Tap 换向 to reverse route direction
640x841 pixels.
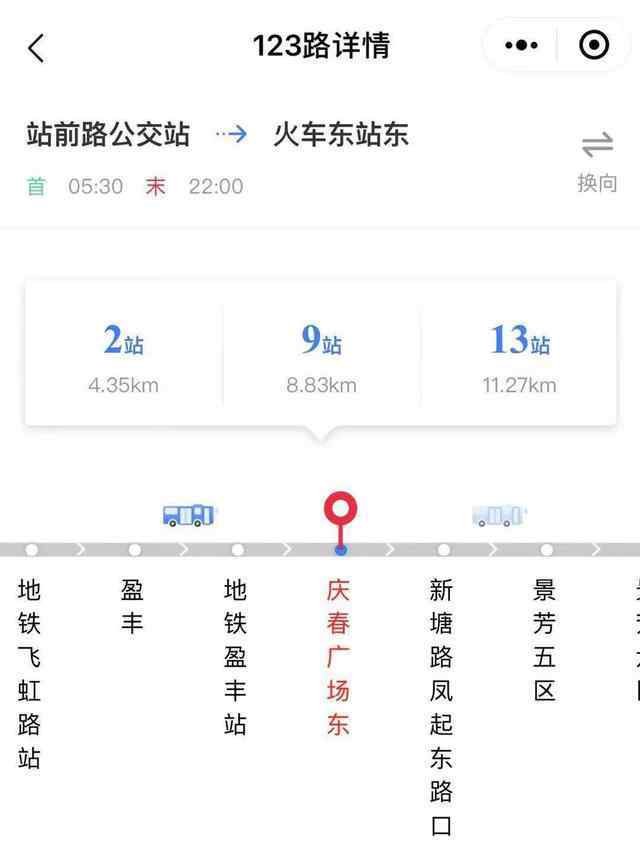click(x=597, y=162)
